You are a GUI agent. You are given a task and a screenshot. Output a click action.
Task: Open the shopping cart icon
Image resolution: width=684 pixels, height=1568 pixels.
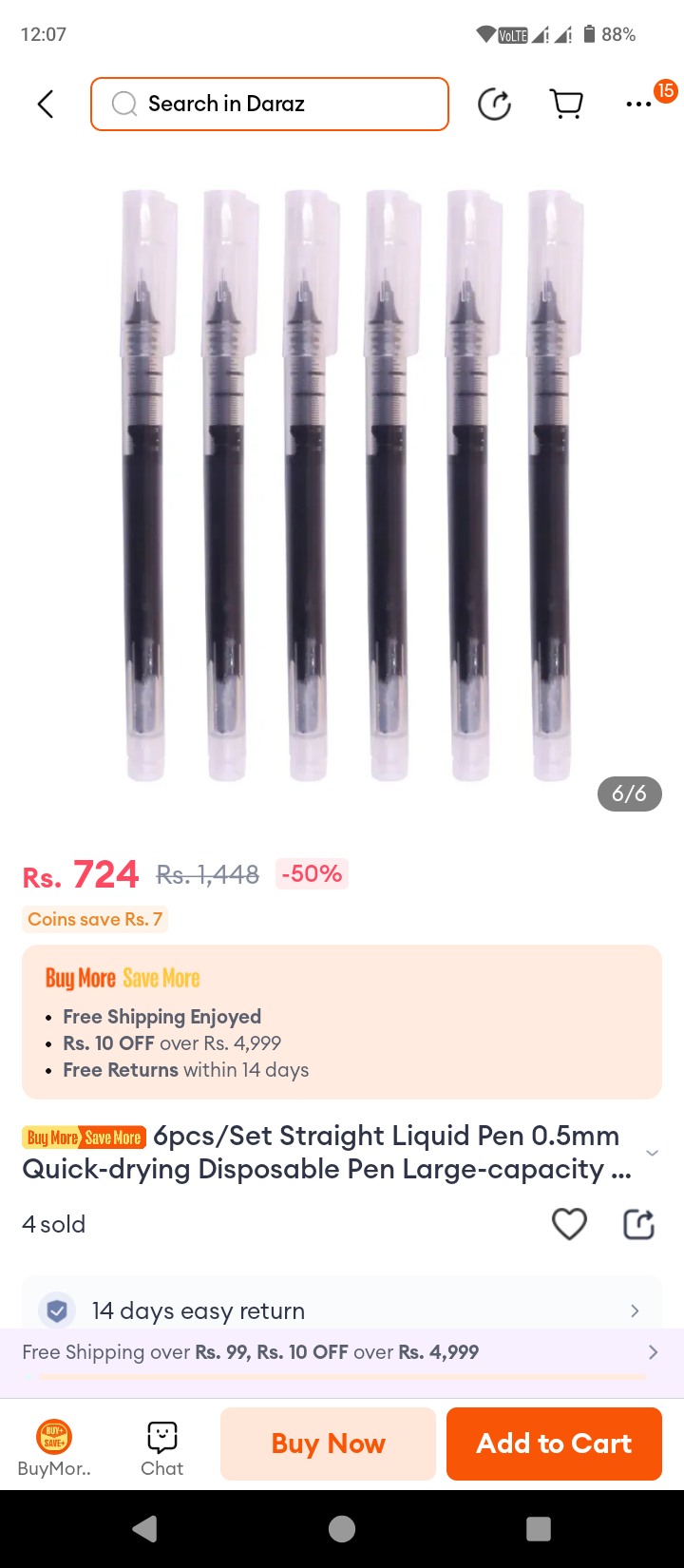pyautogui.click(x=566, y=104)
